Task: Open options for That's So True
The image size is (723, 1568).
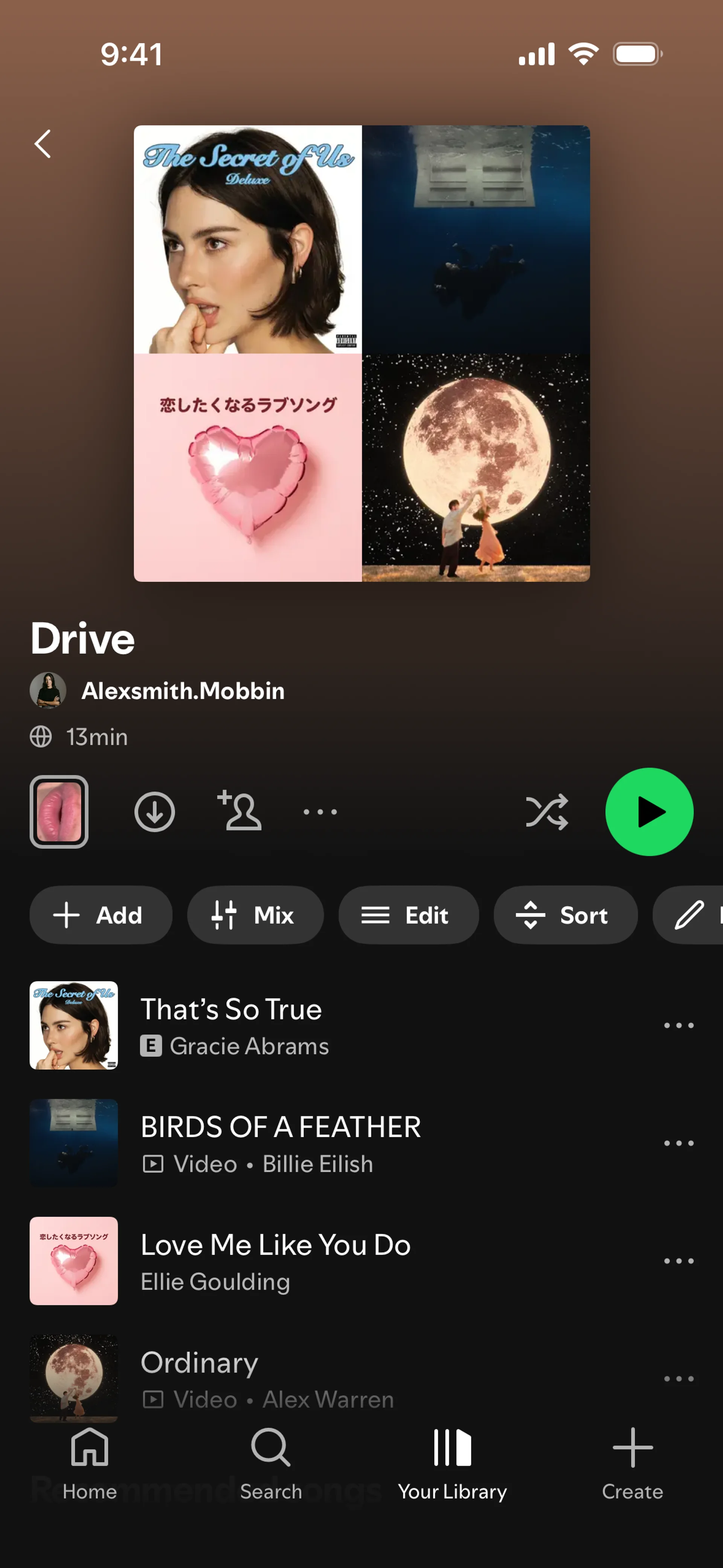Action: (678, 1025)
